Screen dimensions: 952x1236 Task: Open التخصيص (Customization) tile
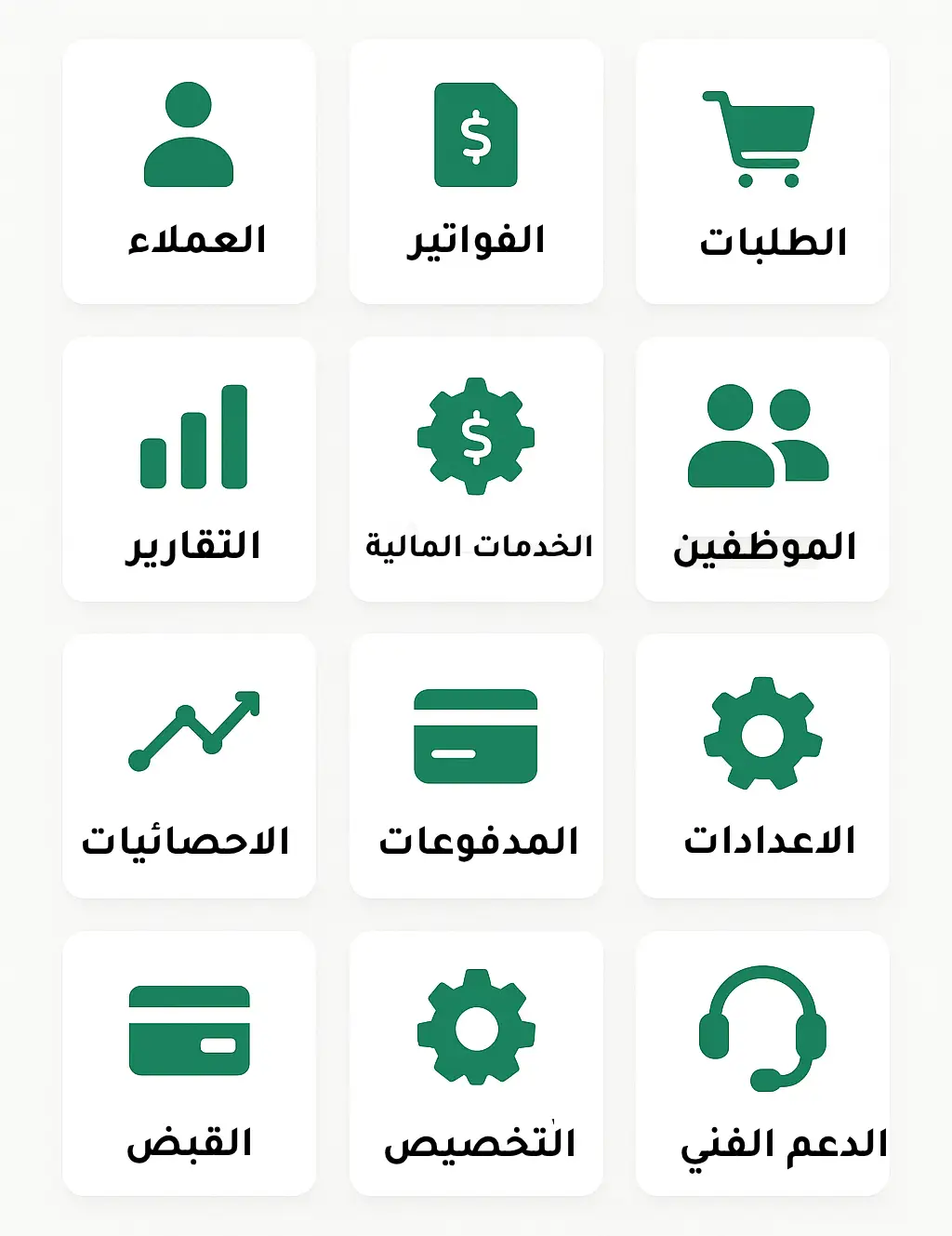pyautogui.click(x=476, y=1063)
